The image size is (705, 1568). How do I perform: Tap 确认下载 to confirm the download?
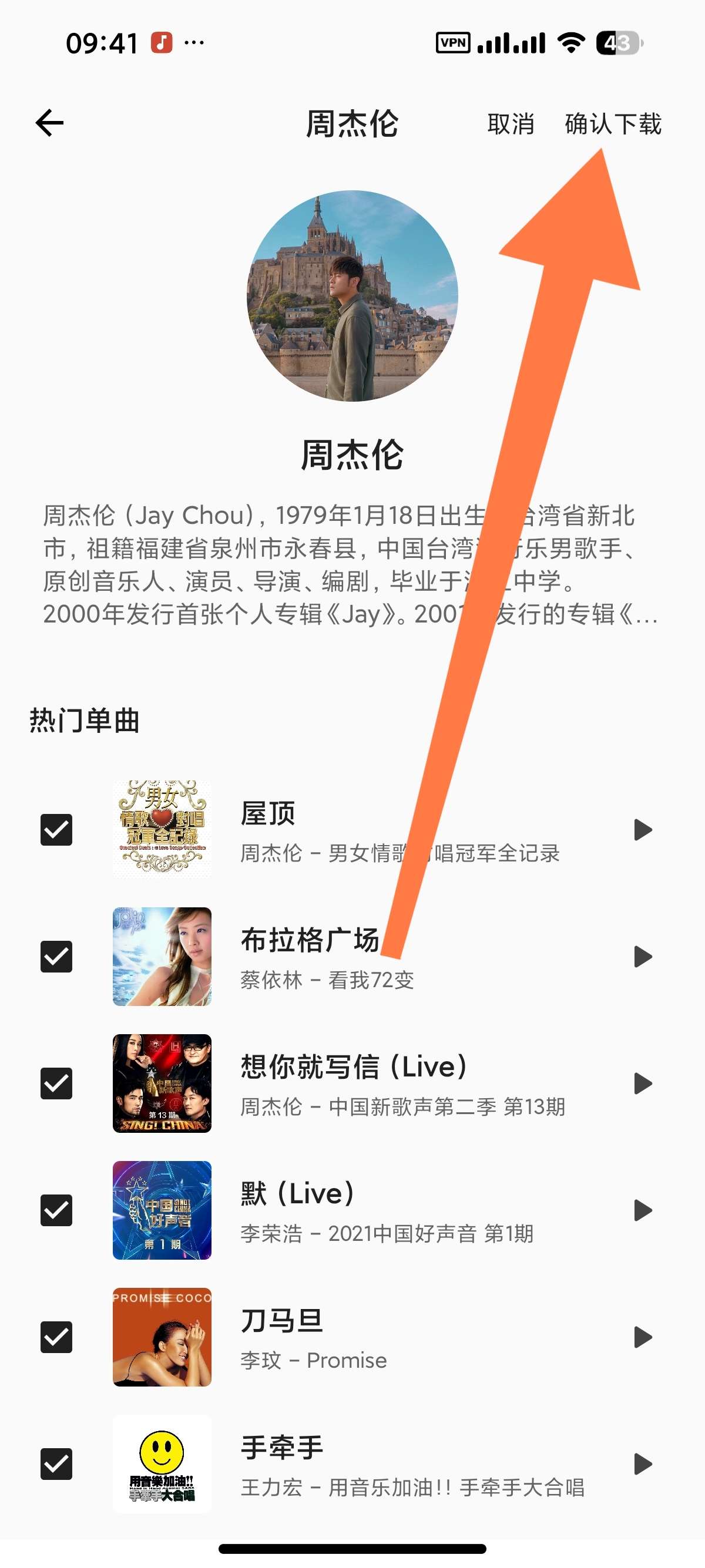(612, 124)
